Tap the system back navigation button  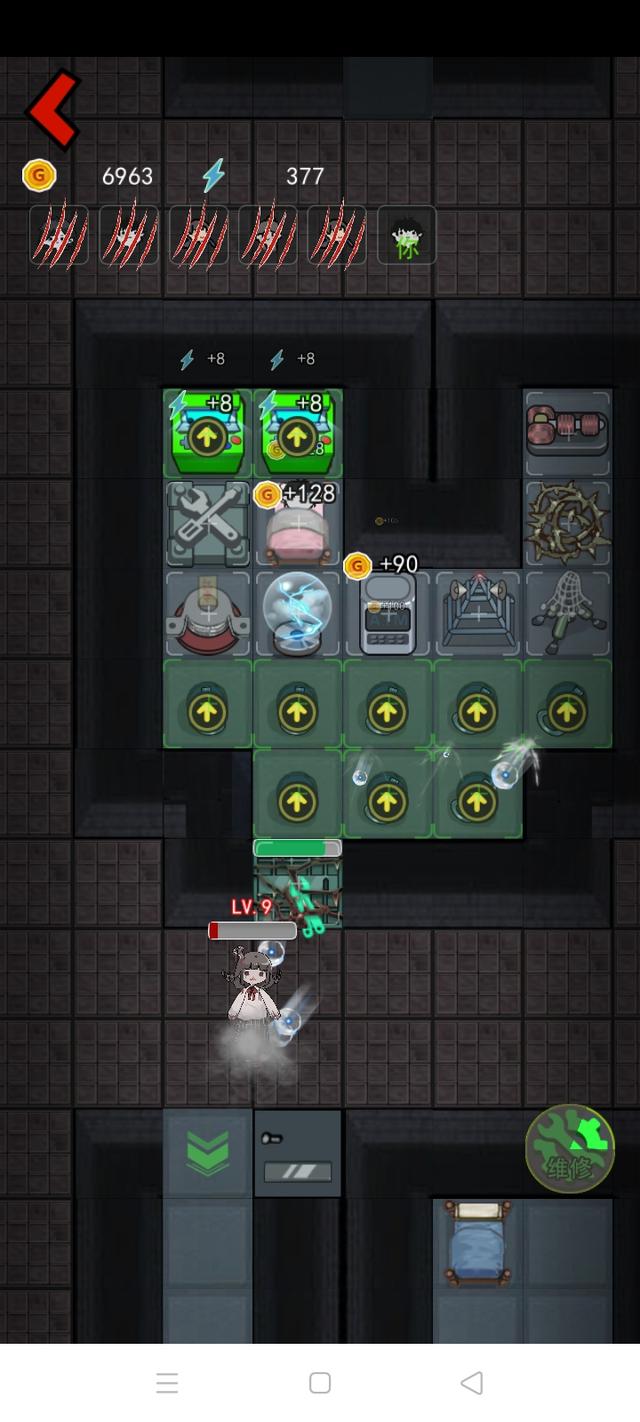coord(471,1383)
